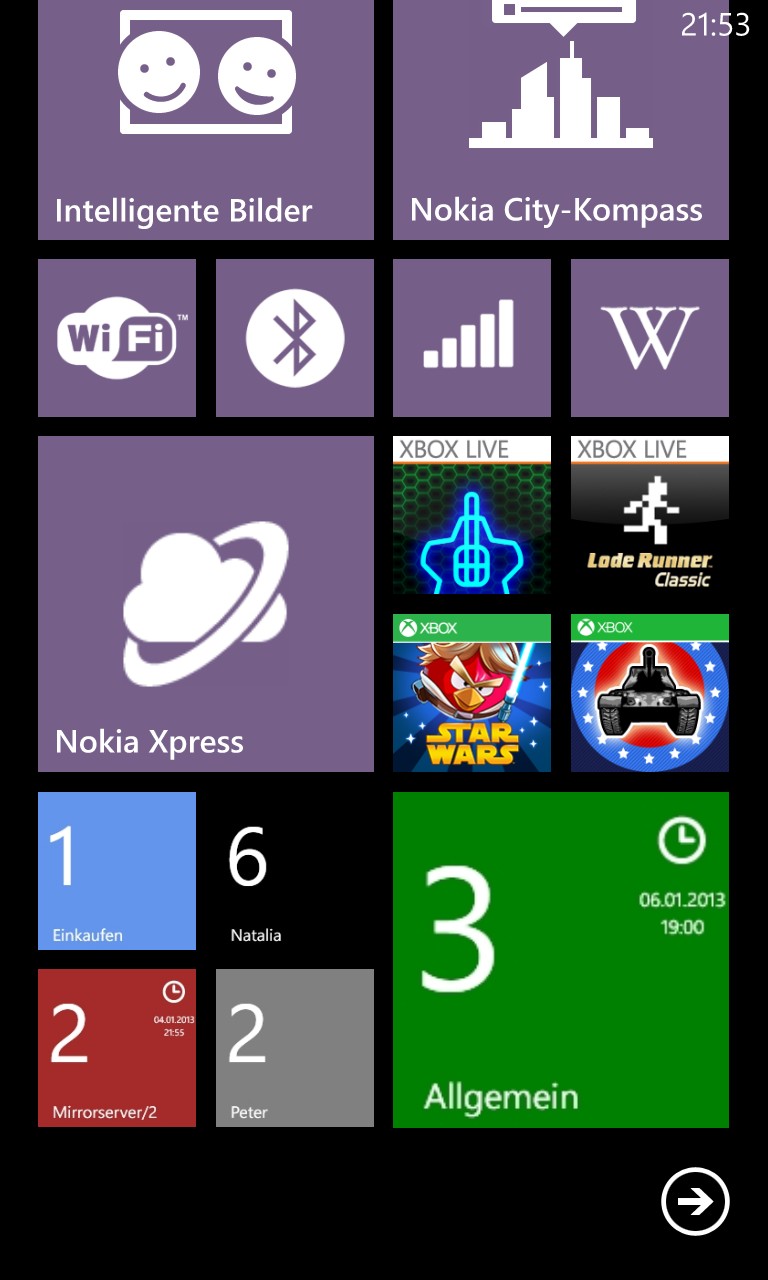
Task: Launch the Wikipedia tile
Action: pyautogui.click(x=650, y=338)
